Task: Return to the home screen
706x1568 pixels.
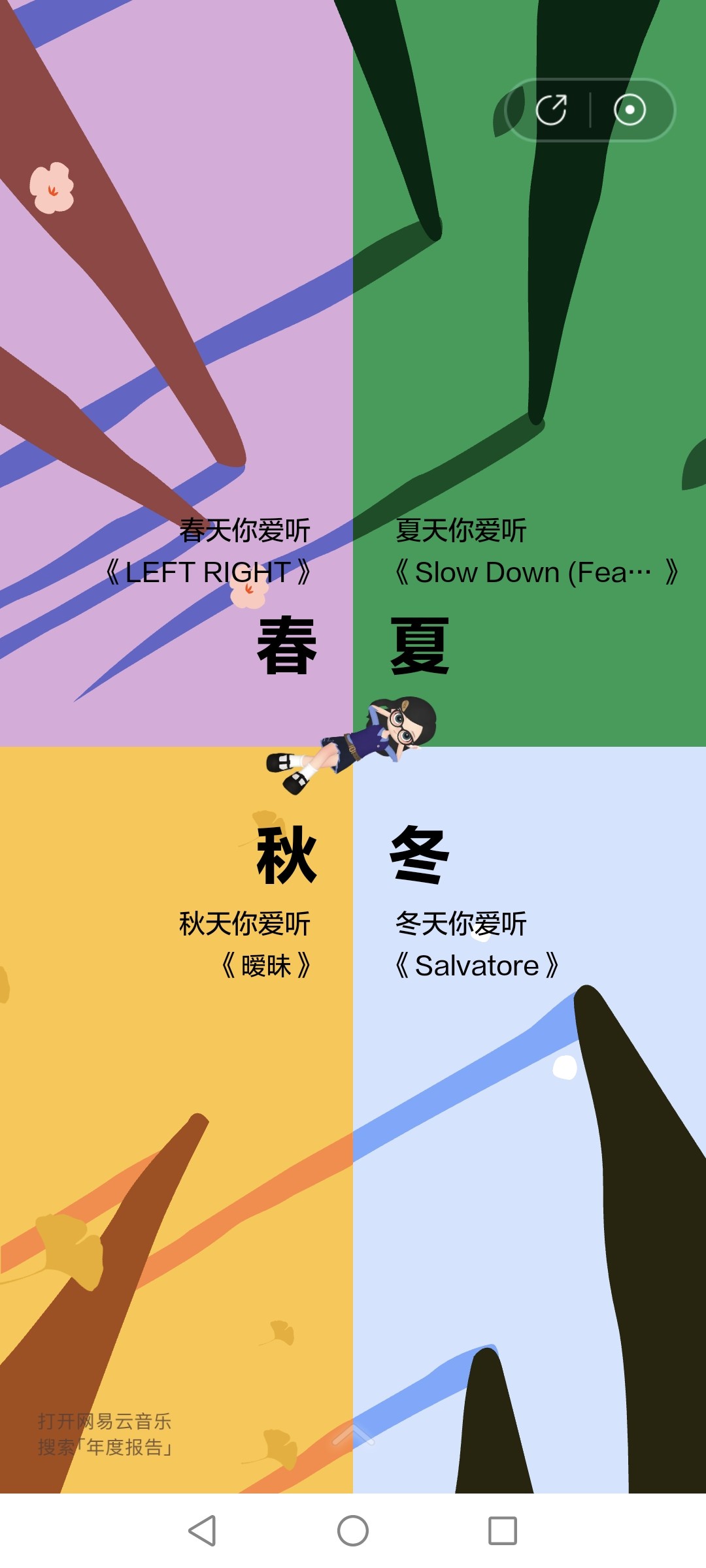Action: pyautogui.click(x=353, y=1531)
